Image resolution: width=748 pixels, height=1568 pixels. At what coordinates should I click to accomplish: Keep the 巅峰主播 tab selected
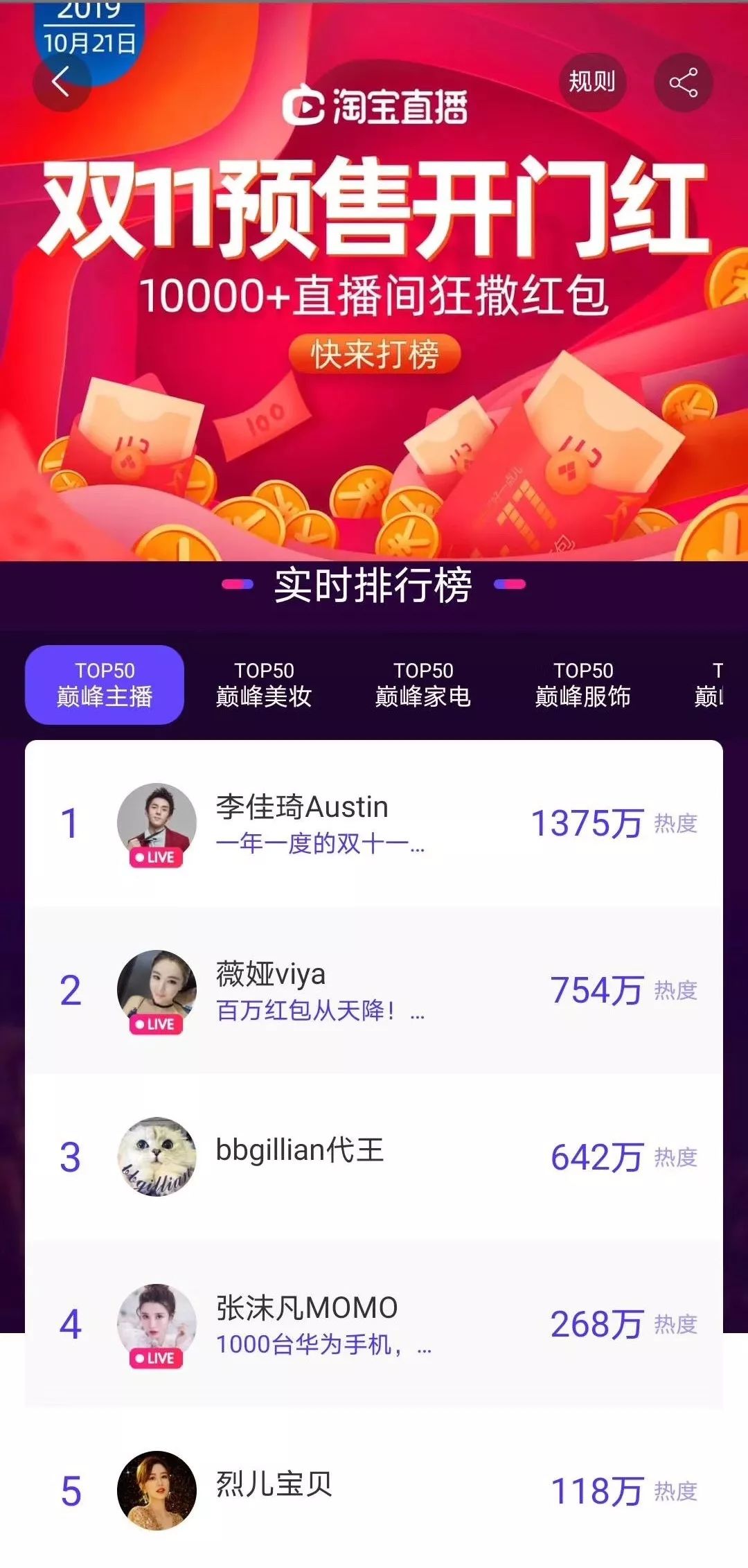105,686
